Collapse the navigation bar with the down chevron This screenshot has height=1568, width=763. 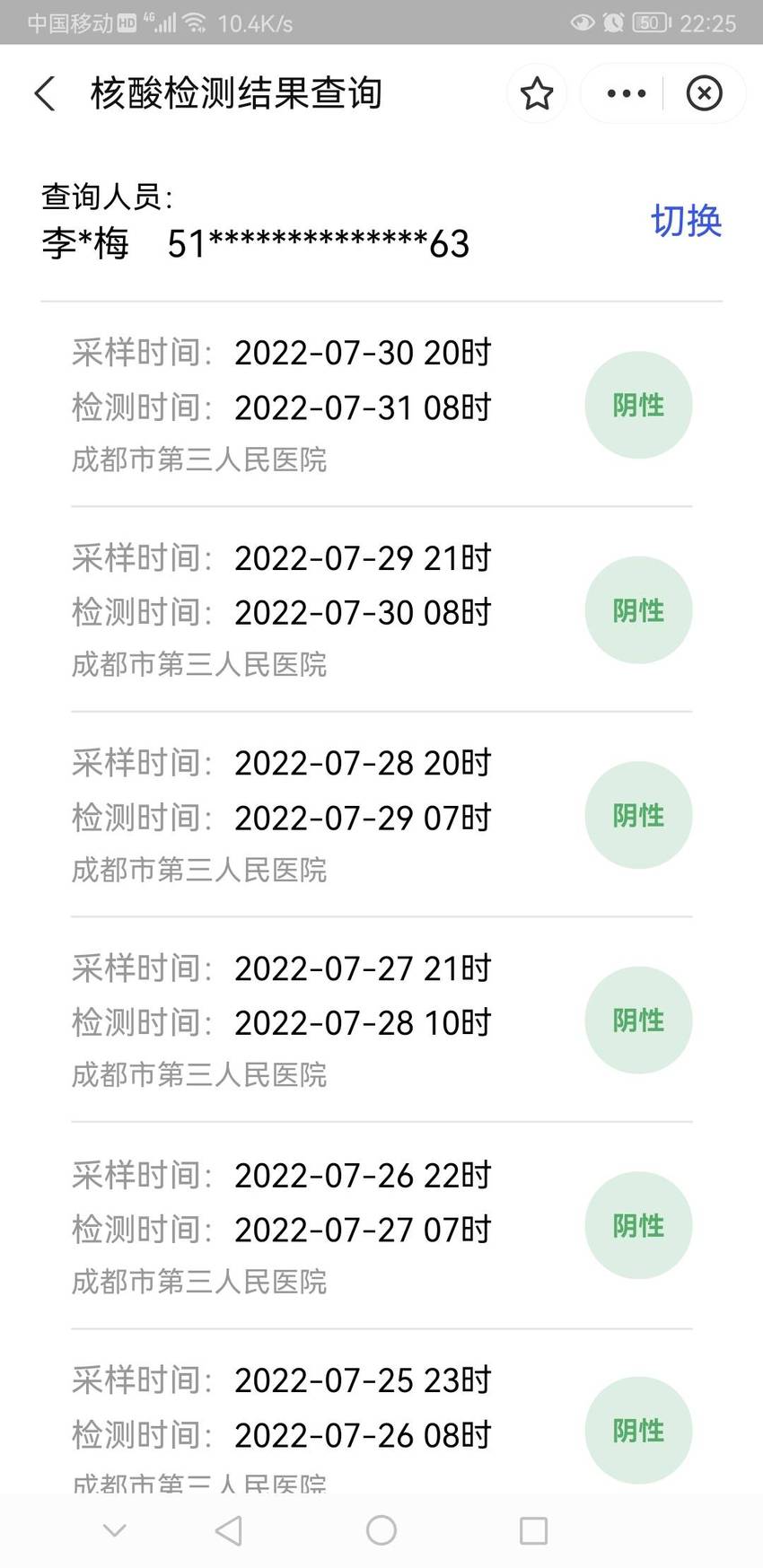(115, 1530)
